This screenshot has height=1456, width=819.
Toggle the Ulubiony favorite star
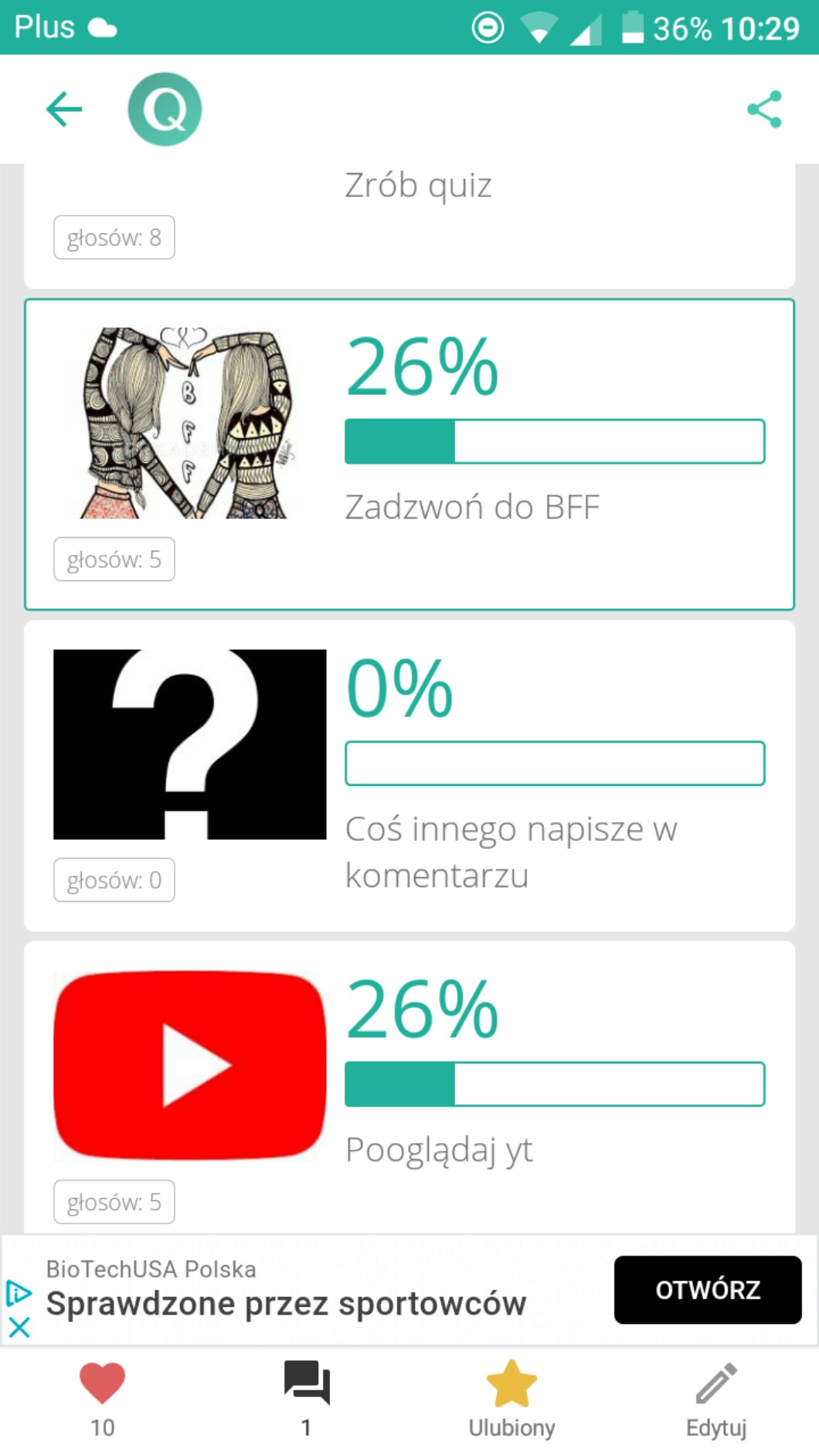[x=511, y=1399]
